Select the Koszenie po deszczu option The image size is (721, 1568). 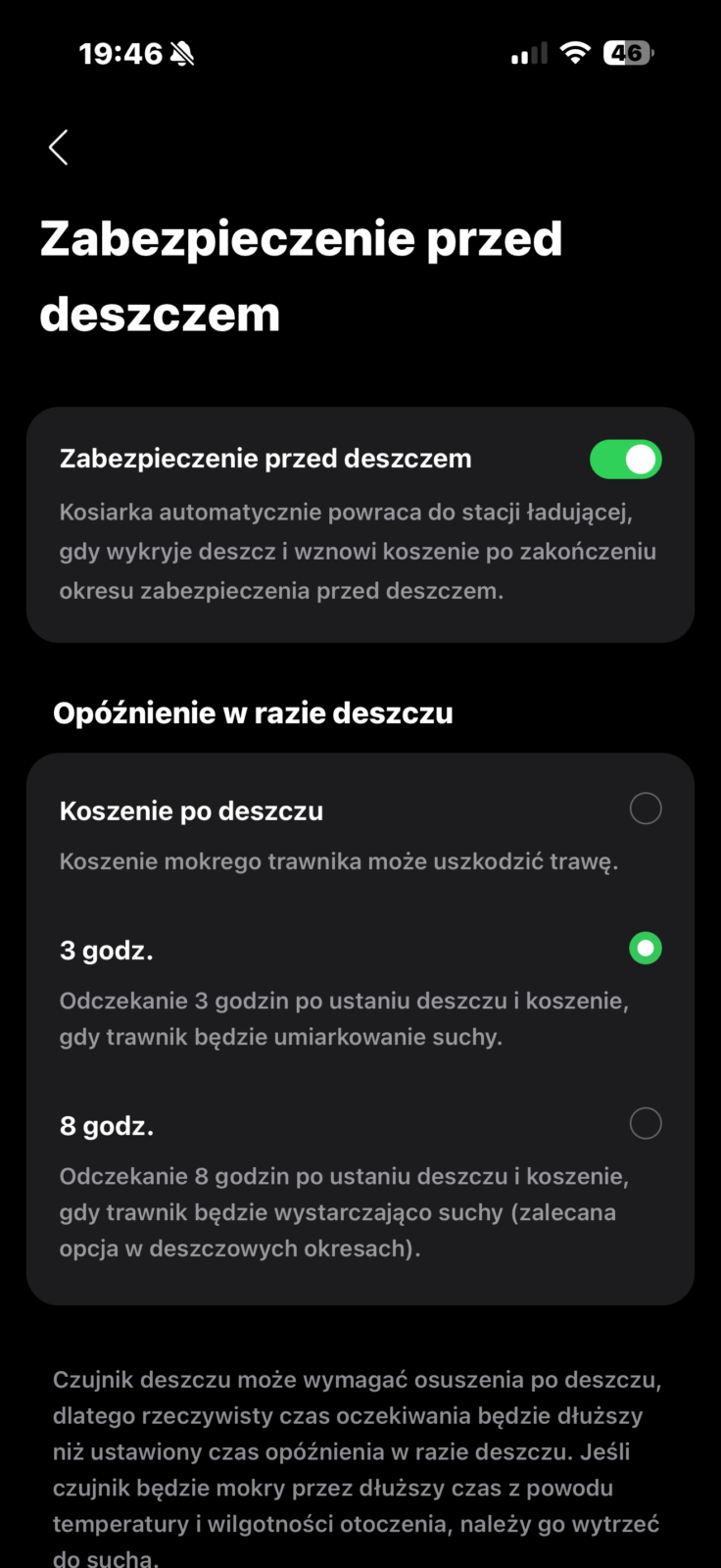pos(360,835)
